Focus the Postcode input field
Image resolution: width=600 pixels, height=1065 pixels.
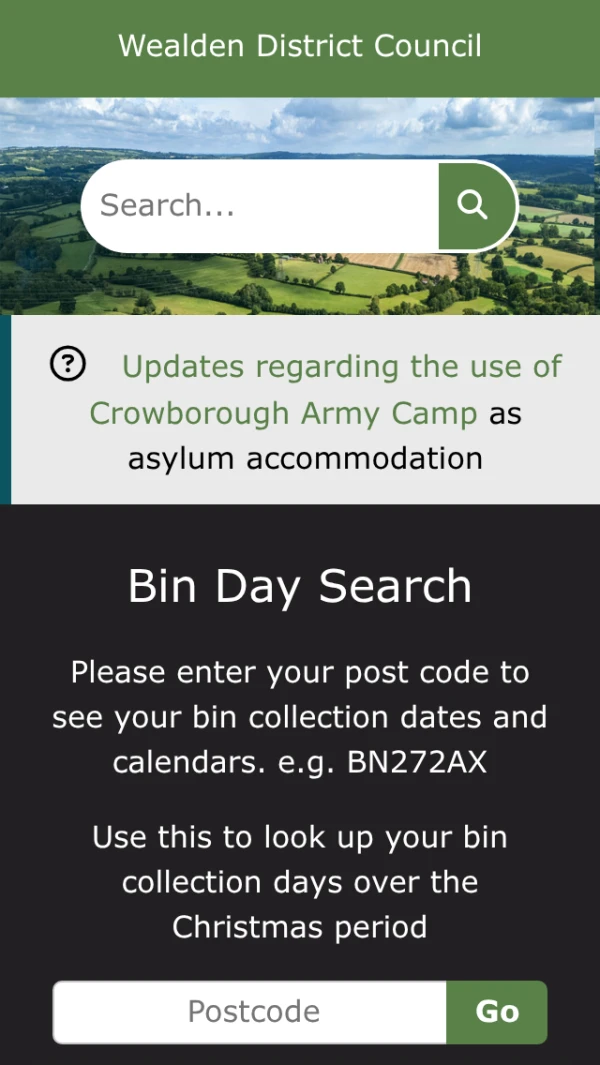250,1012
